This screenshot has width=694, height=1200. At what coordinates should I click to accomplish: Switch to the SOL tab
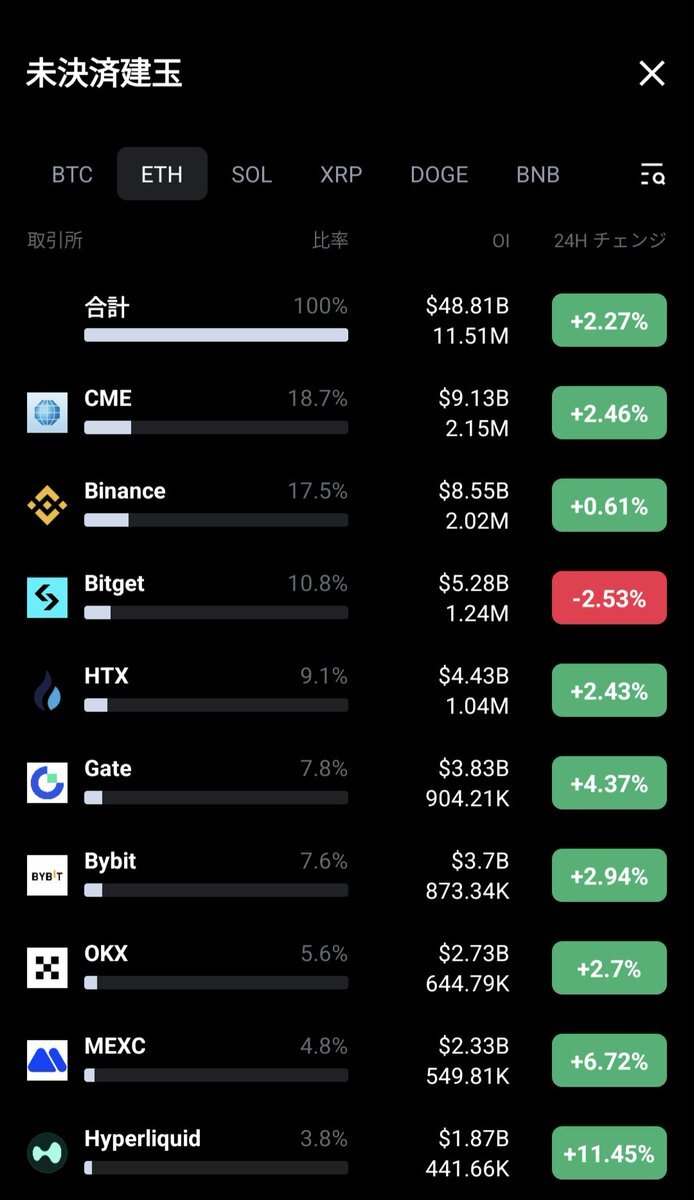tap(251, 175)
